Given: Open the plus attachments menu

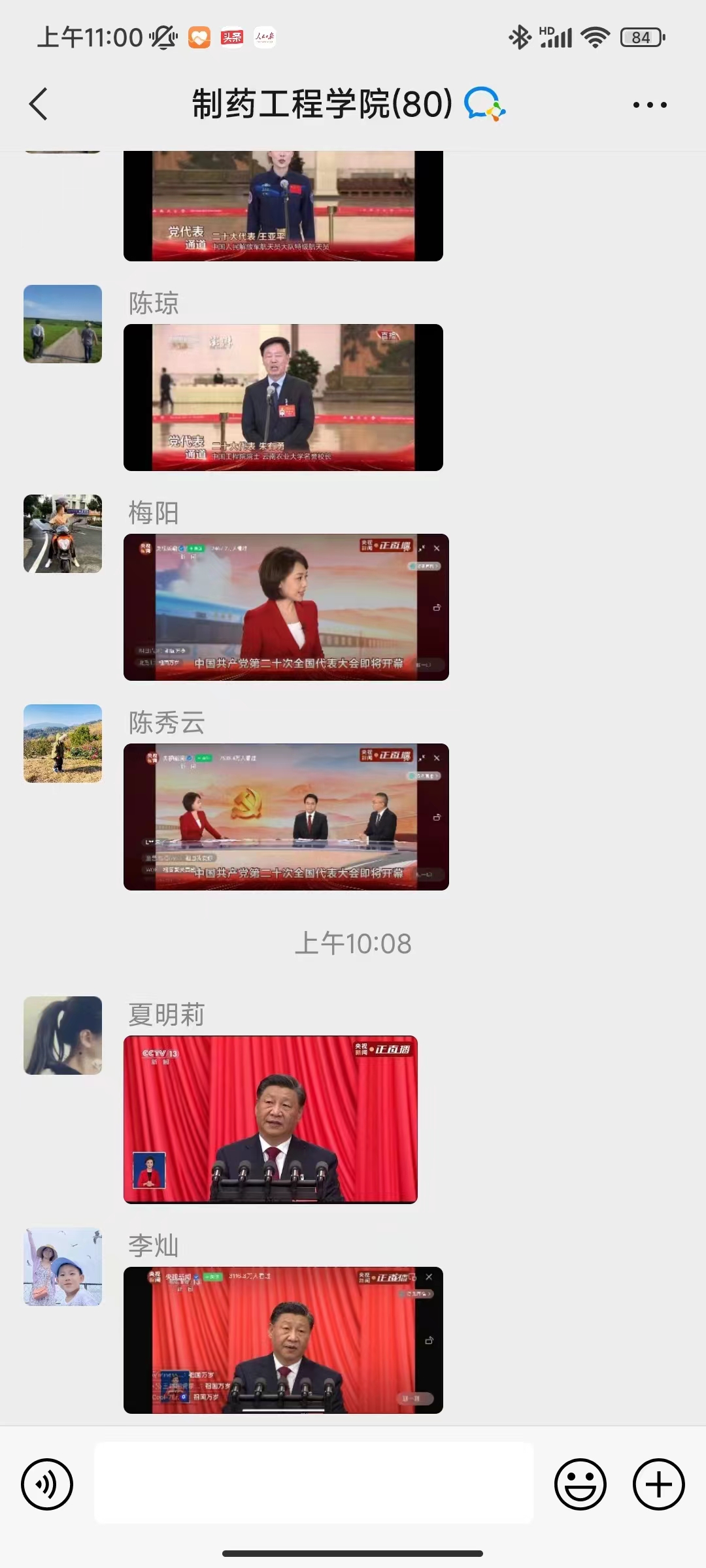Looking at the screenshot, I should pos(658,1484).
